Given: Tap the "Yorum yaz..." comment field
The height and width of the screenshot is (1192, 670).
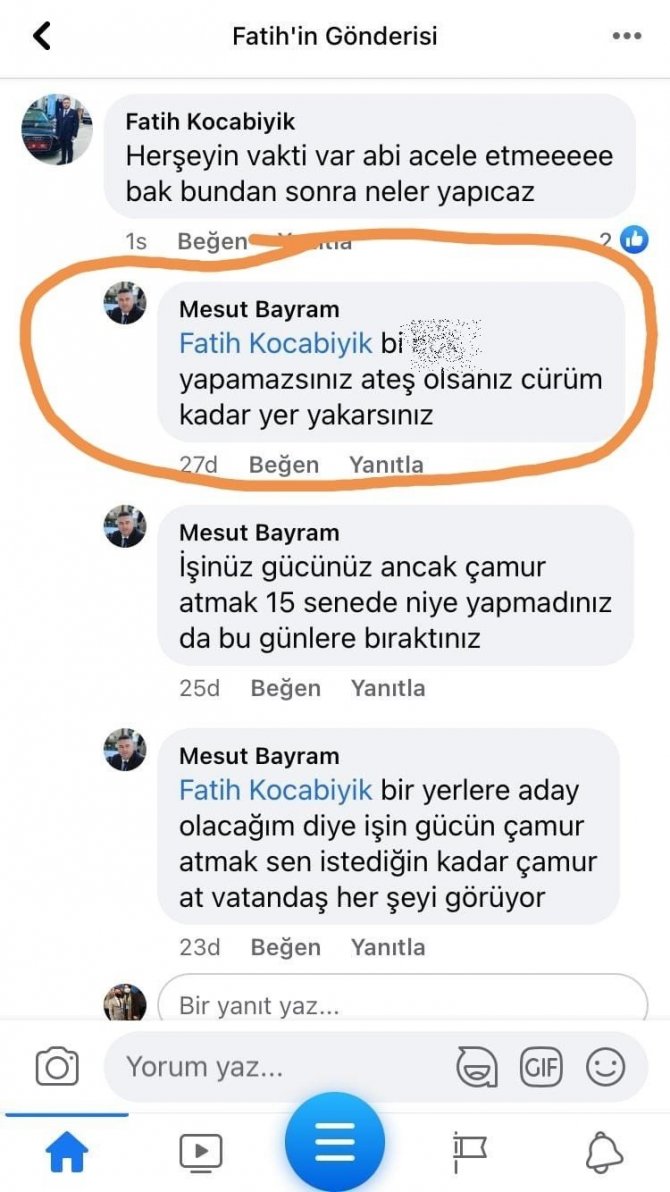Looking at the screenshot, I should (280, 1067).
